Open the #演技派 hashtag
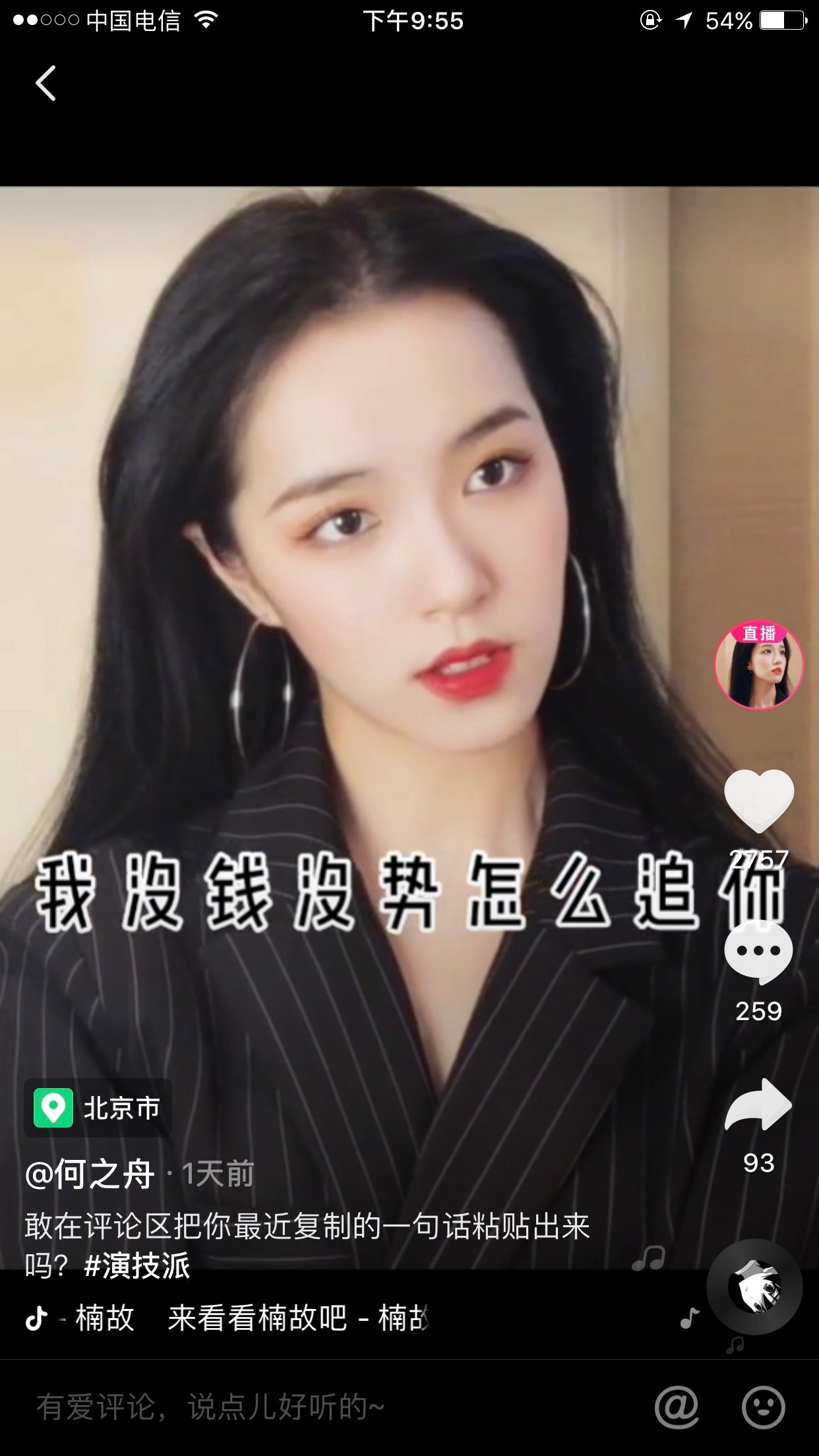 click(x=137, y=1265)
